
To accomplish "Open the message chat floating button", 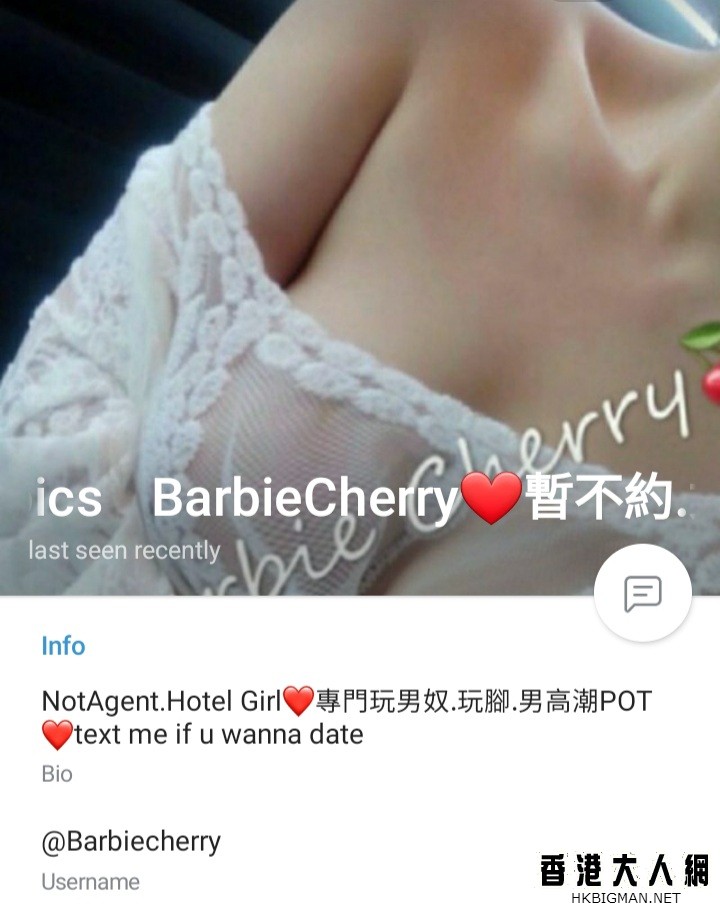I will pos(642,594).
